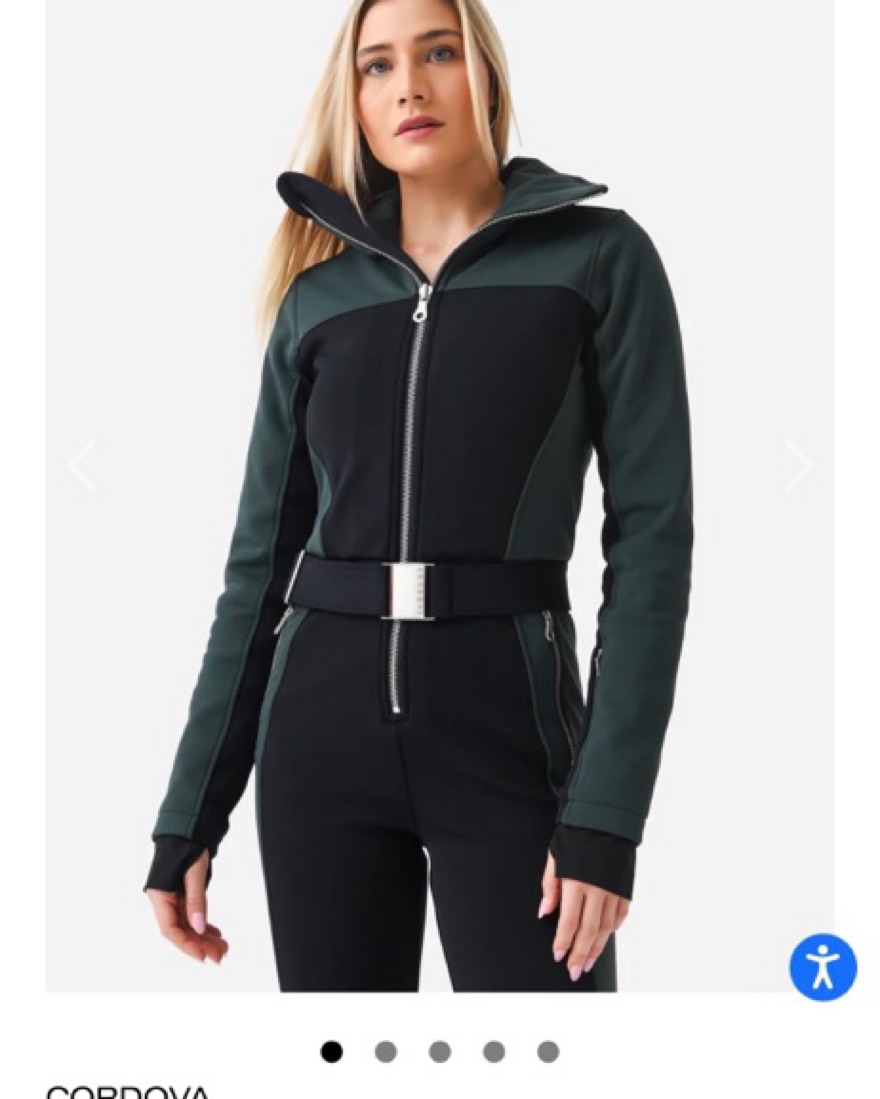Show the next product image
Image resolution: width=880 pixels, height=1099 pixels.
pos(797,466)
